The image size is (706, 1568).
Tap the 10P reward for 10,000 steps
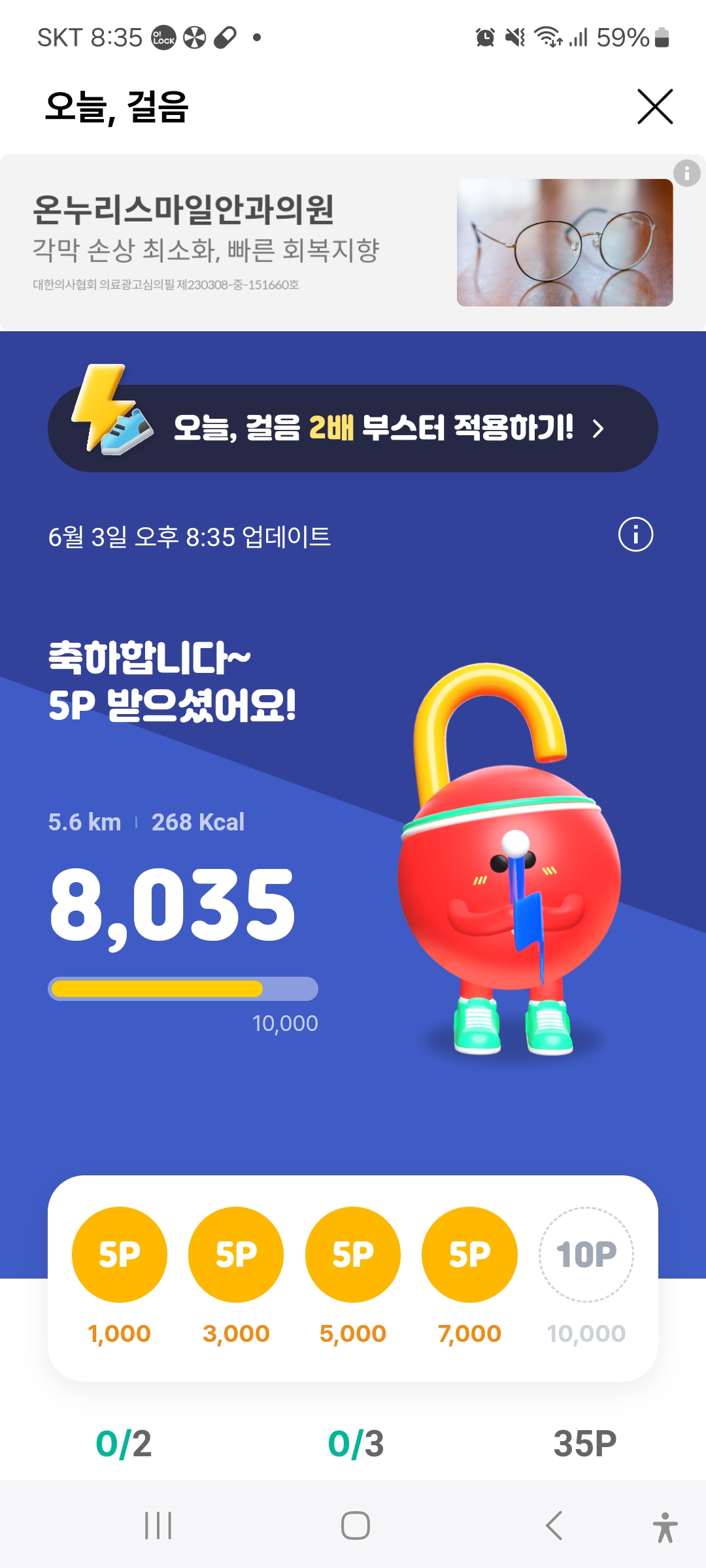(586, 1254)
